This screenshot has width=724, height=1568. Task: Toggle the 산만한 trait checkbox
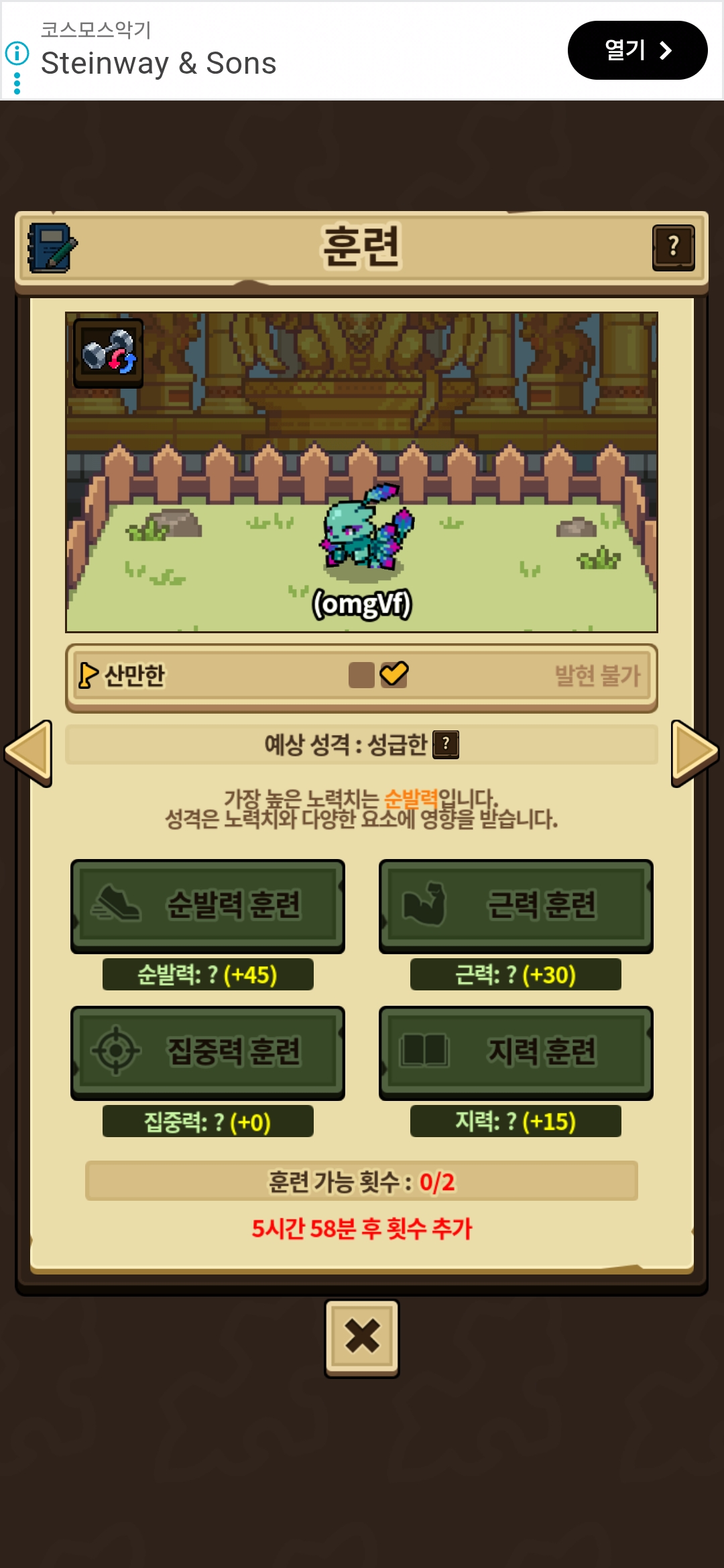[x=394, y=675]
